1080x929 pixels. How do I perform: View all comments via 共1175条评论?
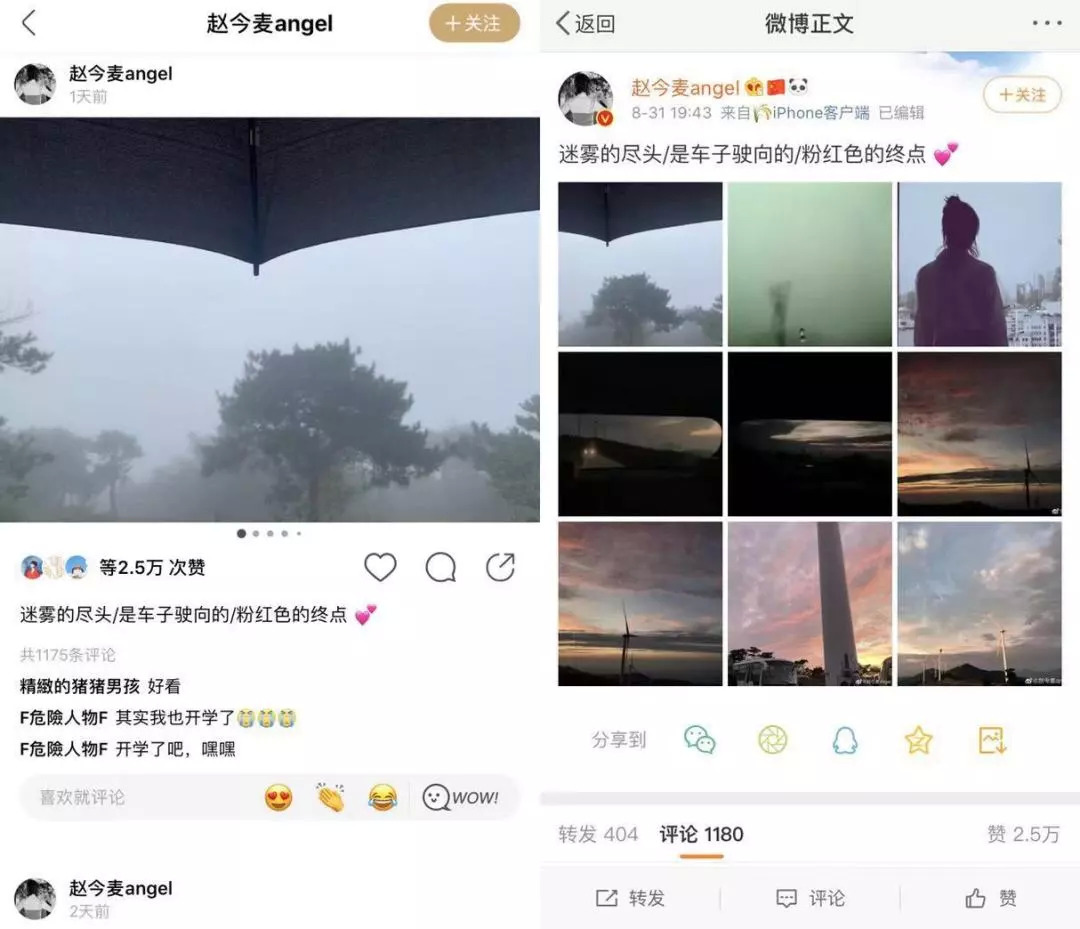click(x=68, y=655)
